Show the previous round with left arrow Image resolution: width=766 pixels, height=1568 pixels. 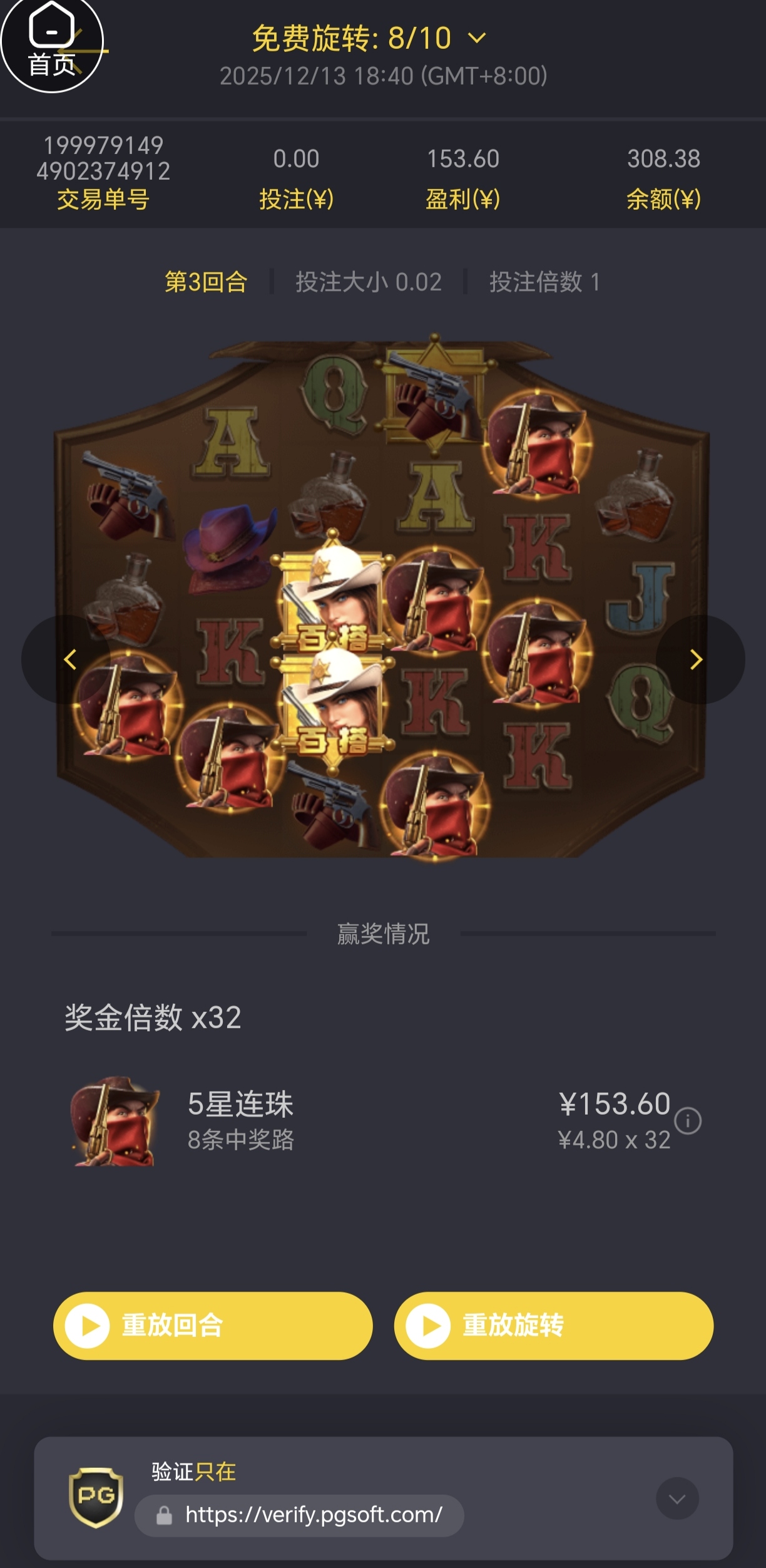(x=69, y=659)
